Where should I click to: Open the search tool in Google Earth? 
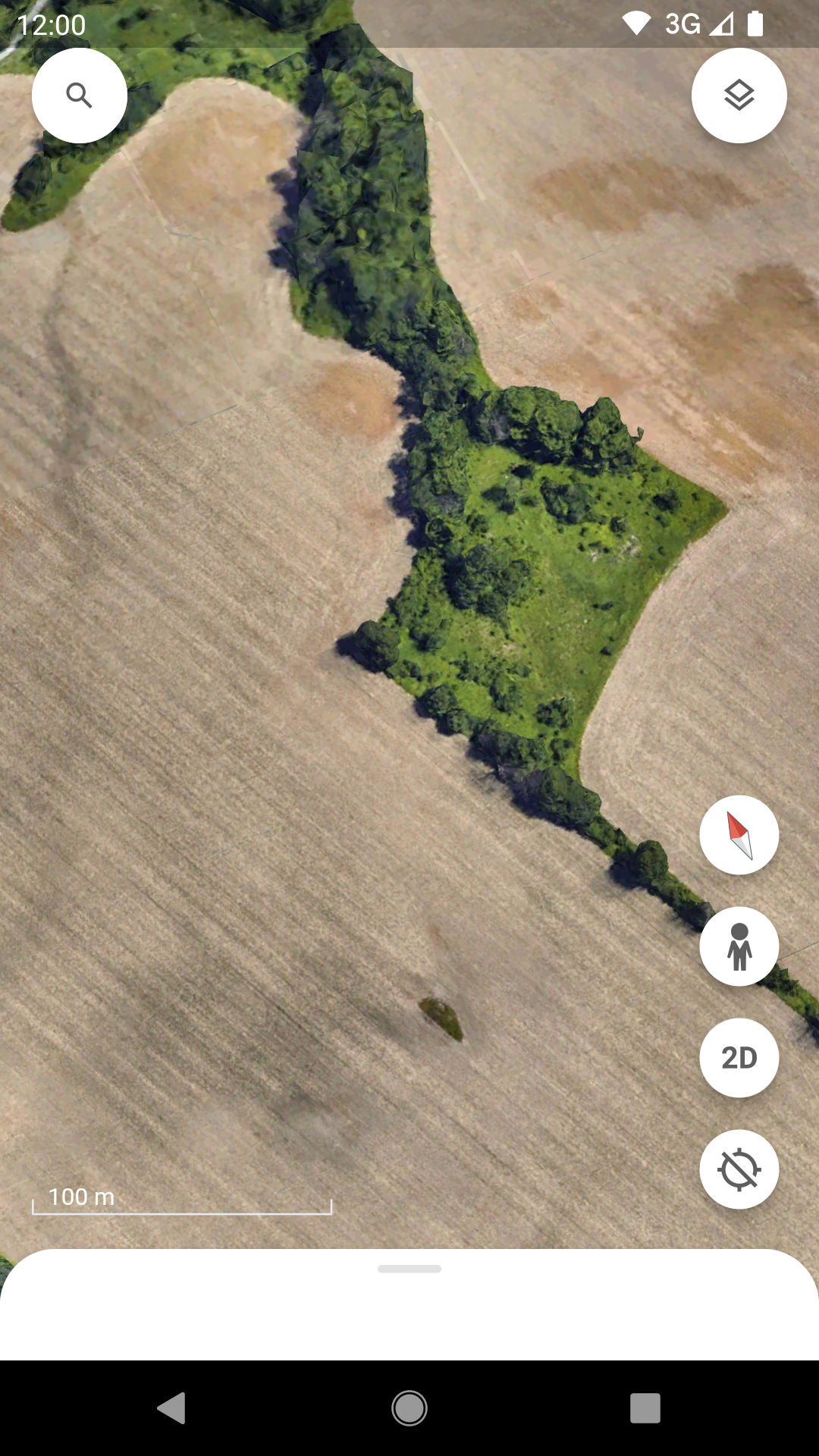tap(80, 94)
